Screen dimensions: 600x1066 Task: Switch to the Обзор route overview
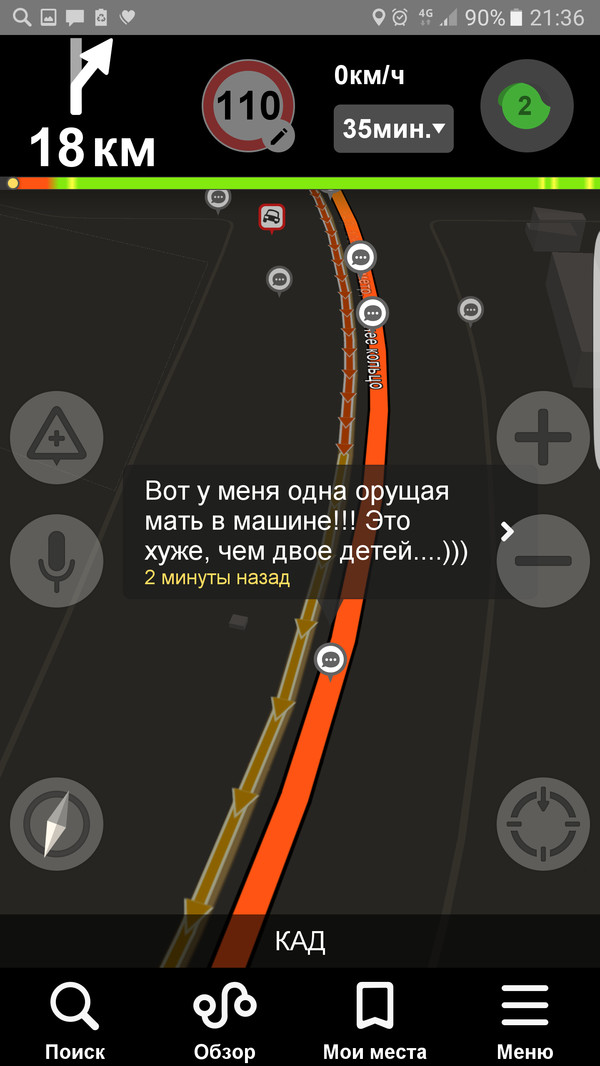tap(224, 1020)
